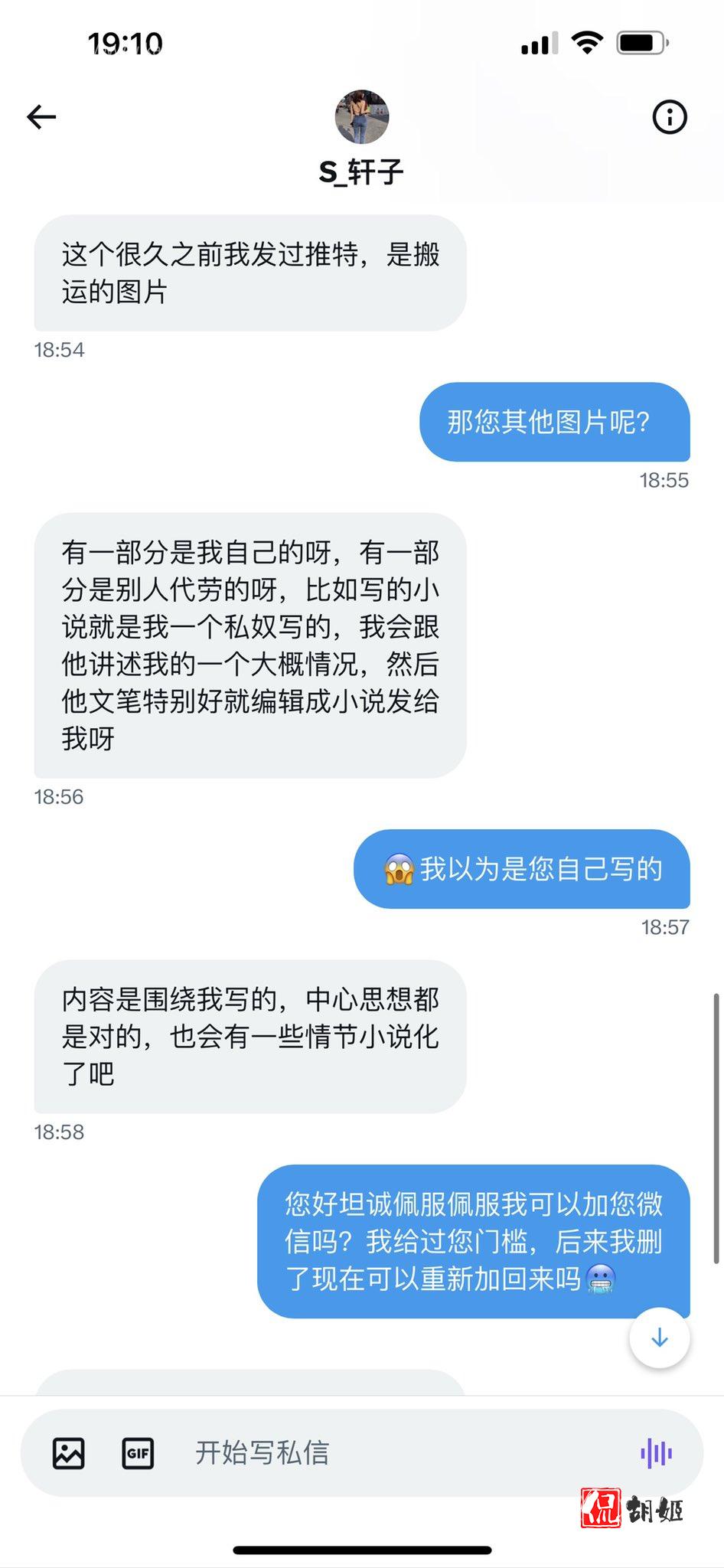Open conversation info
This screenshot has width=724, height=1568.
pos(669,117)
